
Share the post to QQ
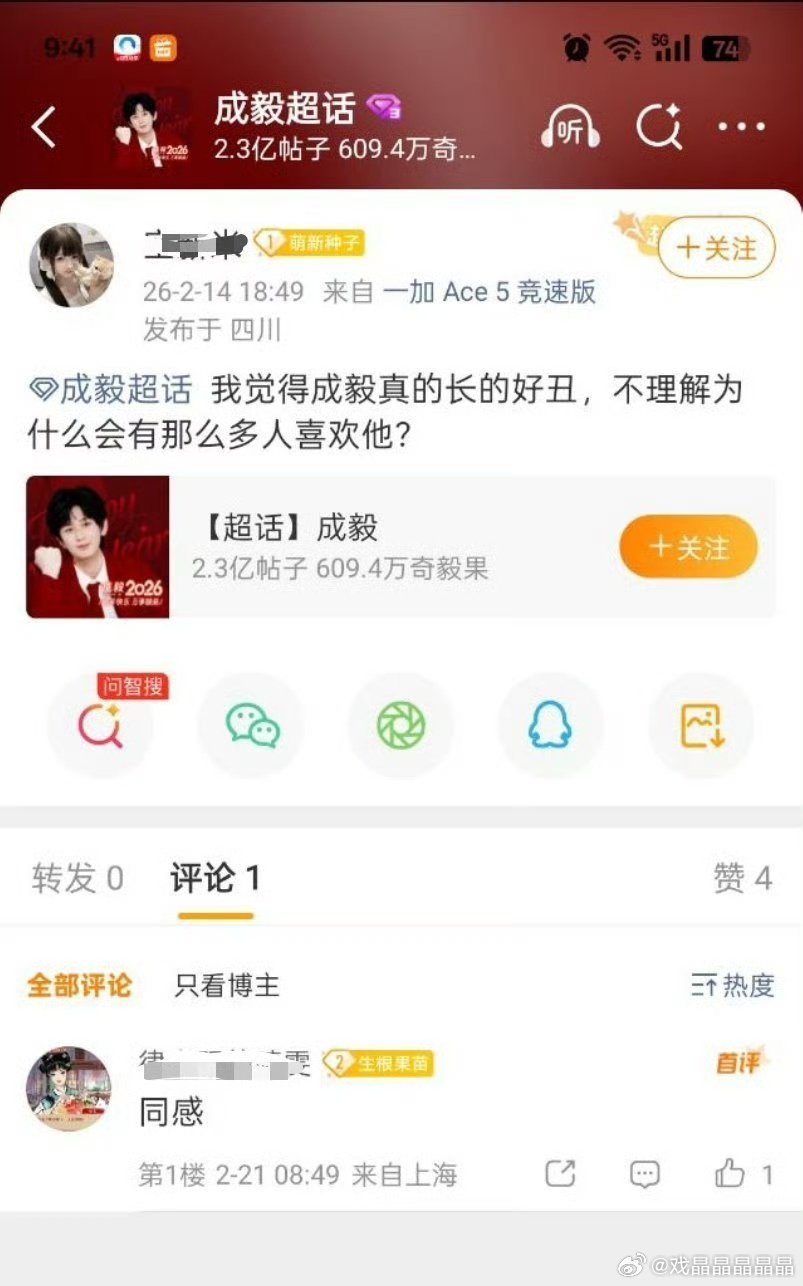[x=551, y=725]
